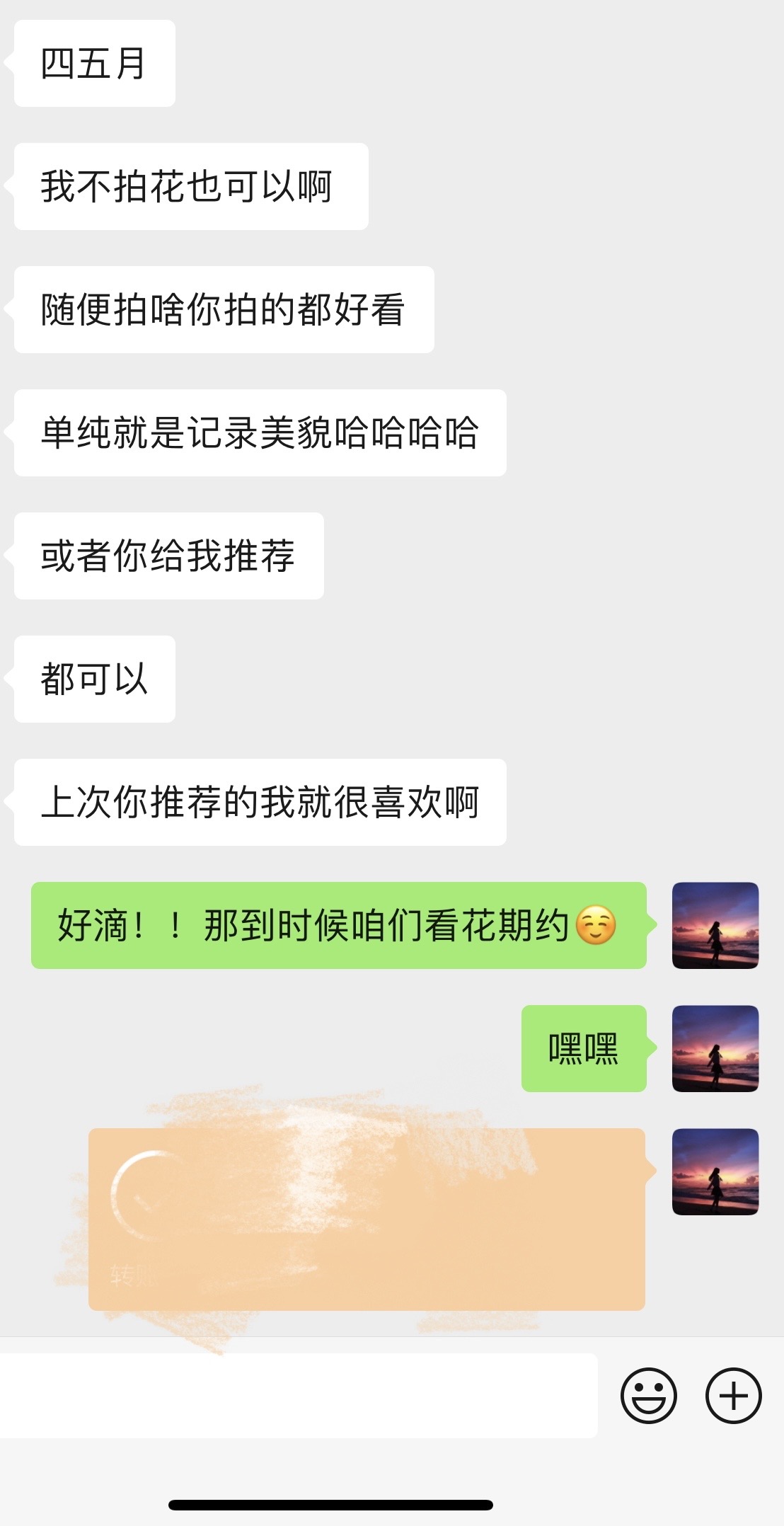The image size is (784, 1526).
Task: Open the orange transfer message card
Action: pyautogui.click(x=367, y=1219)
